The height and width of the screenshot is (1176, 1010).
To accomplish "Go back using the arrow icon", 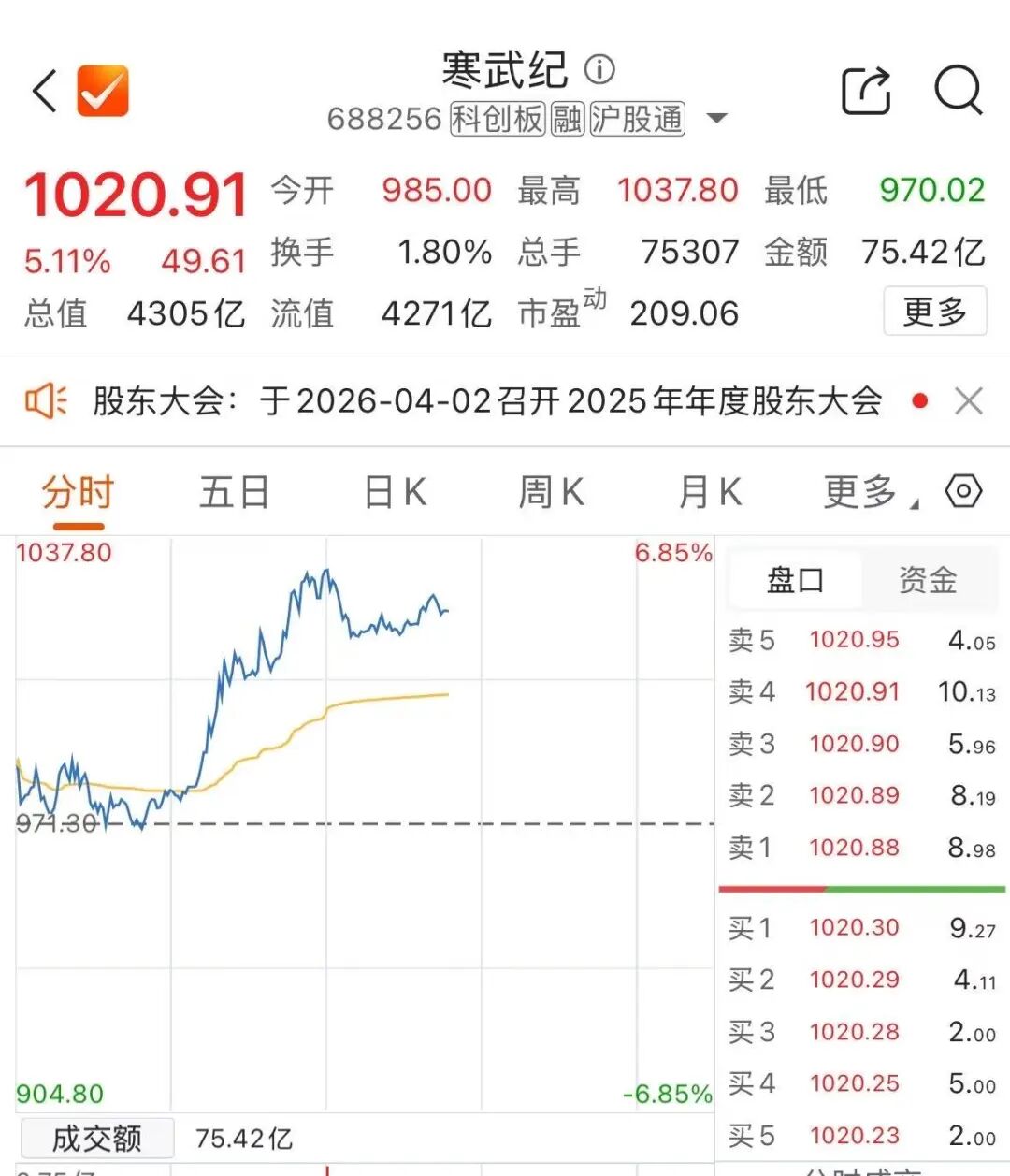I will pyautogui.click(x=45, y=92).
